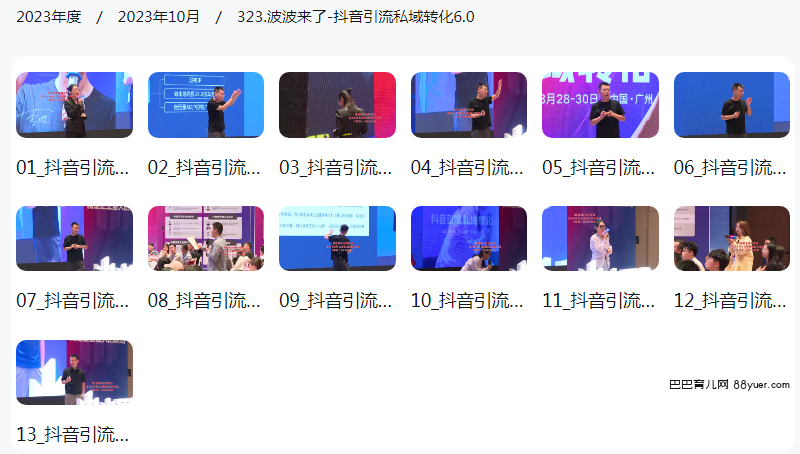Open video 03_抖音引流

[x=337, y=105]
